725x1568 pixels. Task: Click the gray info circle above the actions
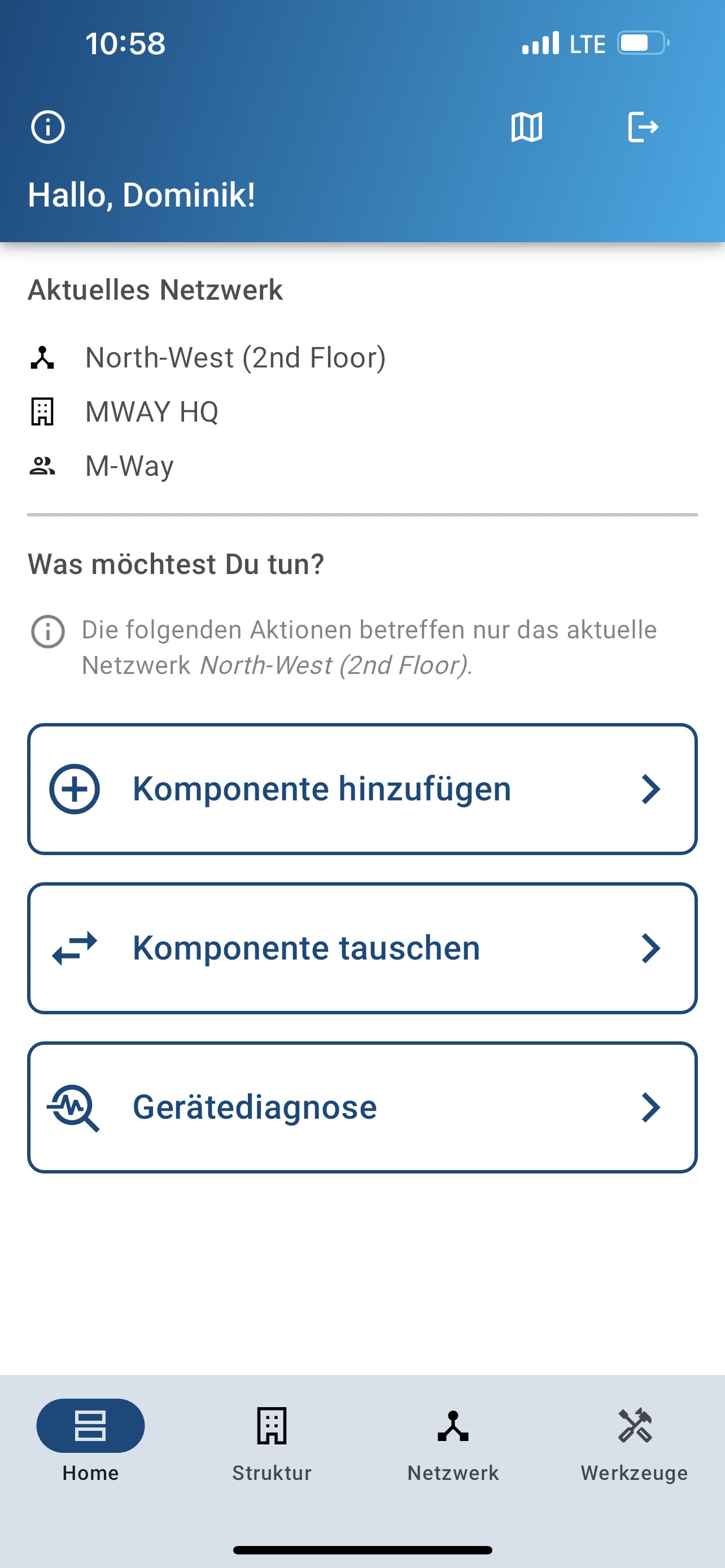click(48, 630)
